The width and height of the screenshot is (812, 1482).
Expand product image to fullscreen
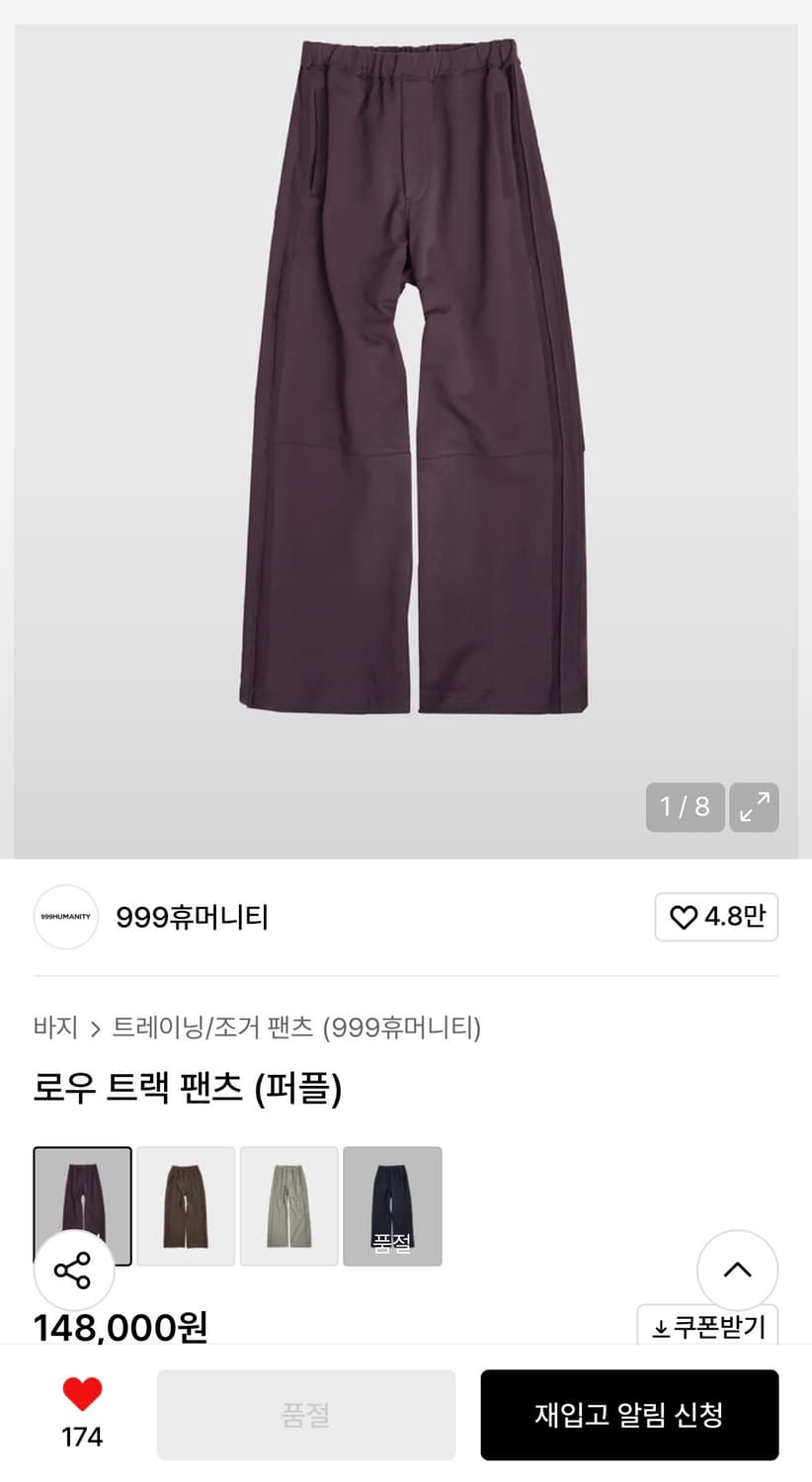[755, 807]
